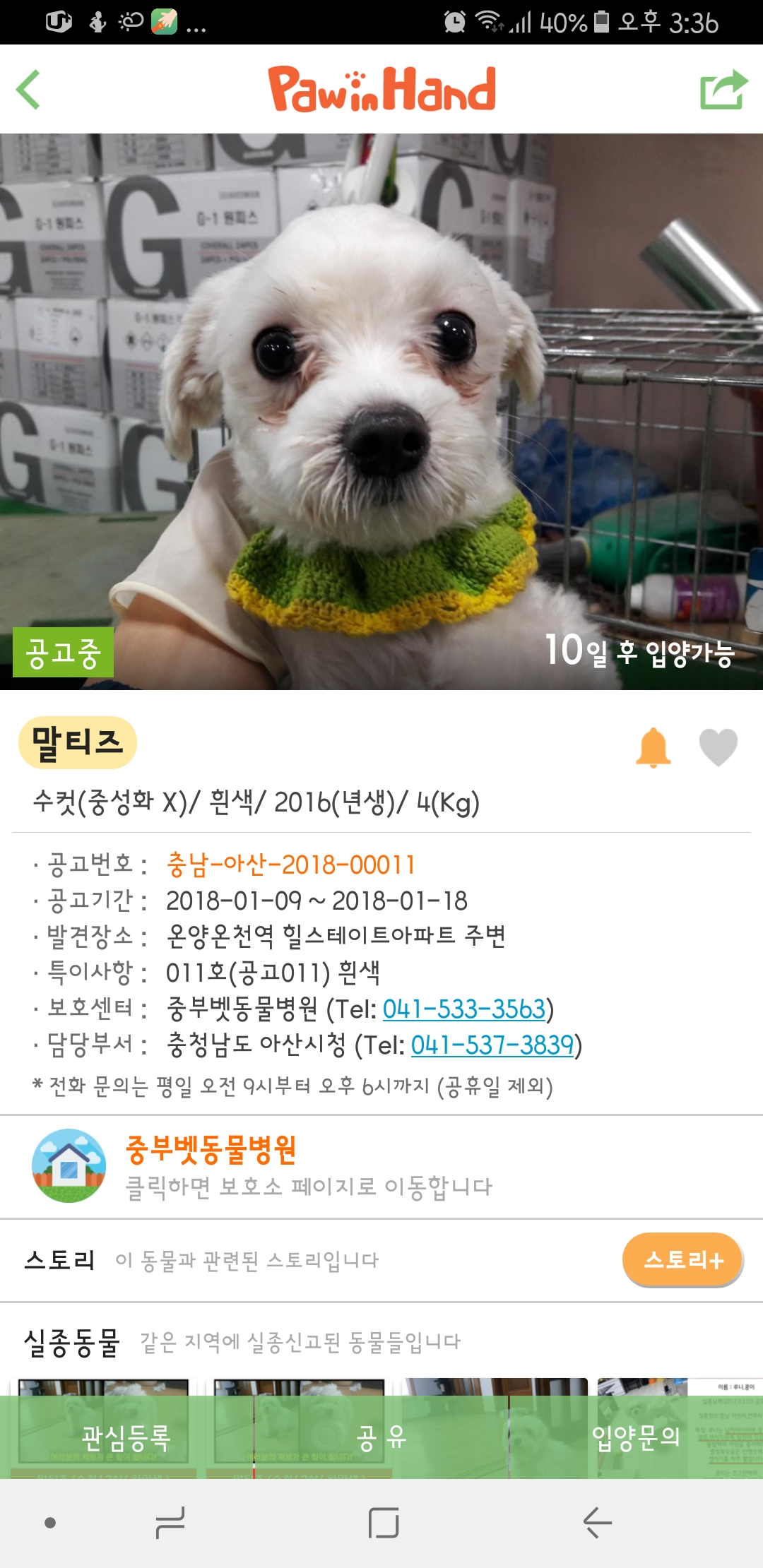Go back using the green arrow
The width and height of the screenshot is (763, 1568).
click(x=29, y=90)
